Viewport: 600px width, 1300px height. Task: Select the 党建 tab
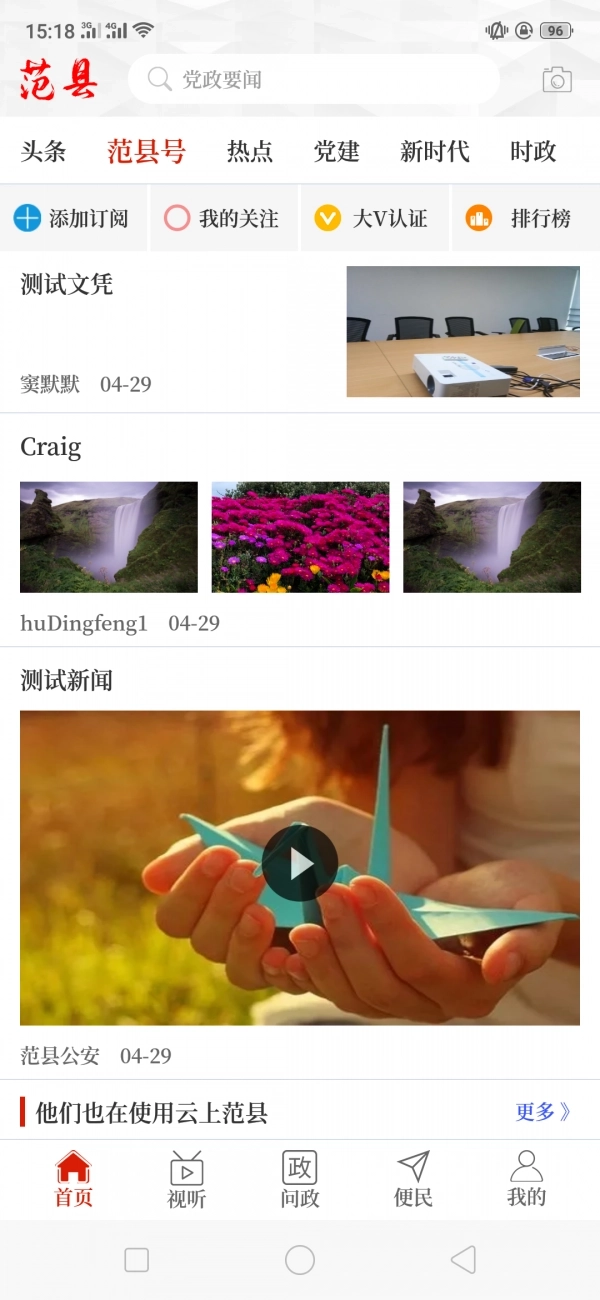coord(336,152)
